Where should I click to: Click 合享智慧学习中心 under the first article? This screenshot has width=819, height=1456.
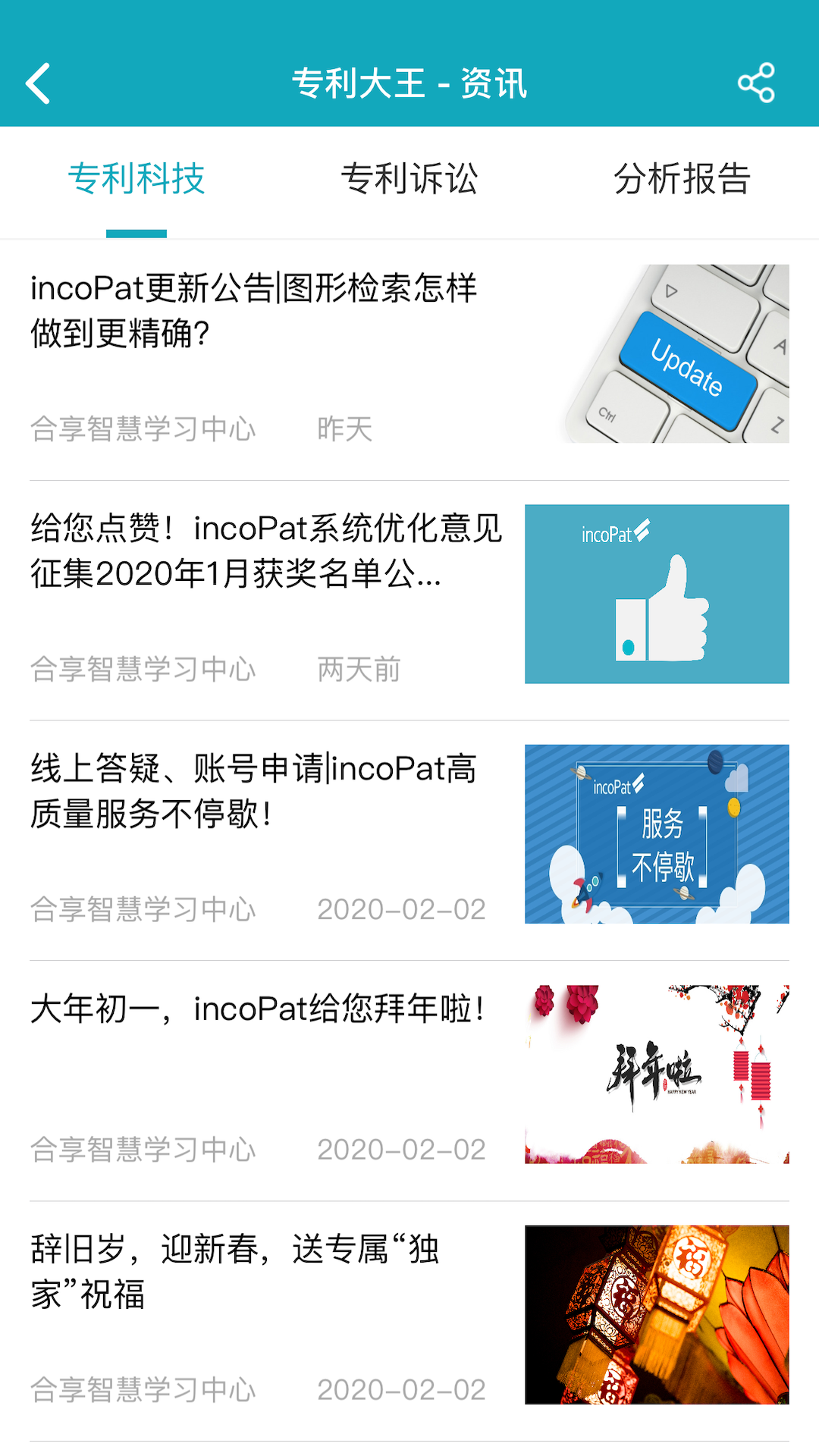pyautogui.click(x=143, y=429)
